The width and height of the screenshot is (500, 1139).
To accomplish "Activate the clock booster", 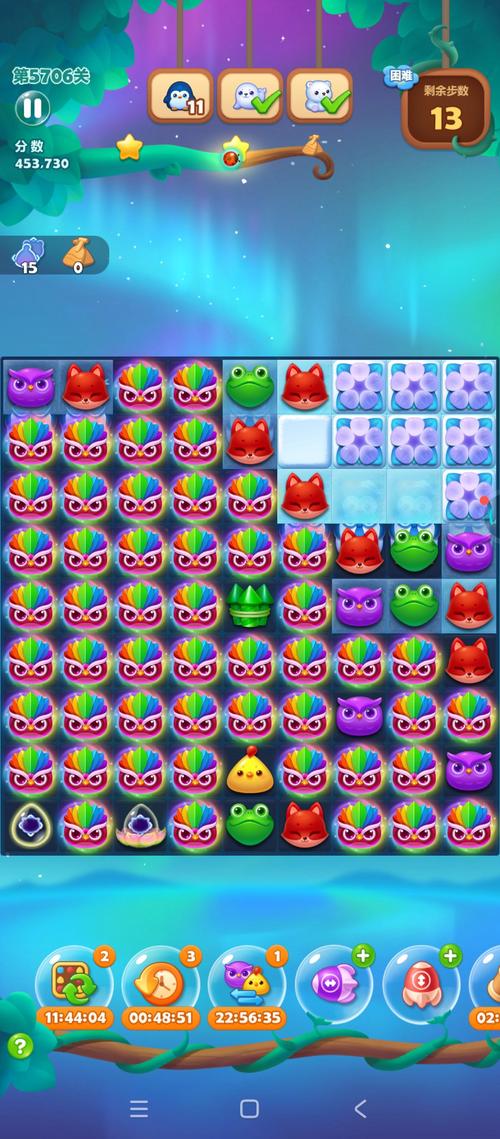I will point(160,982).
